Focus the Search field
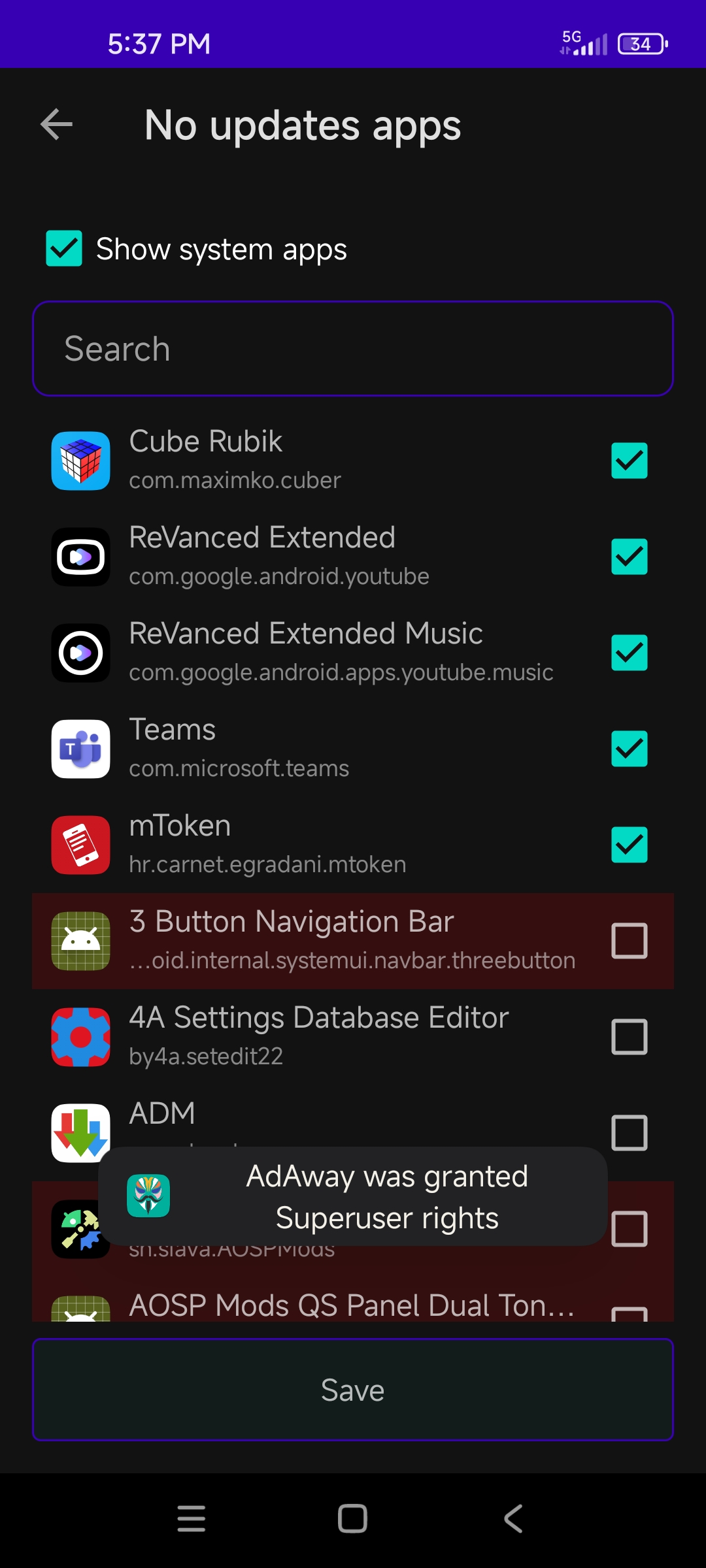706x1568 pixels. click(353, 348)
